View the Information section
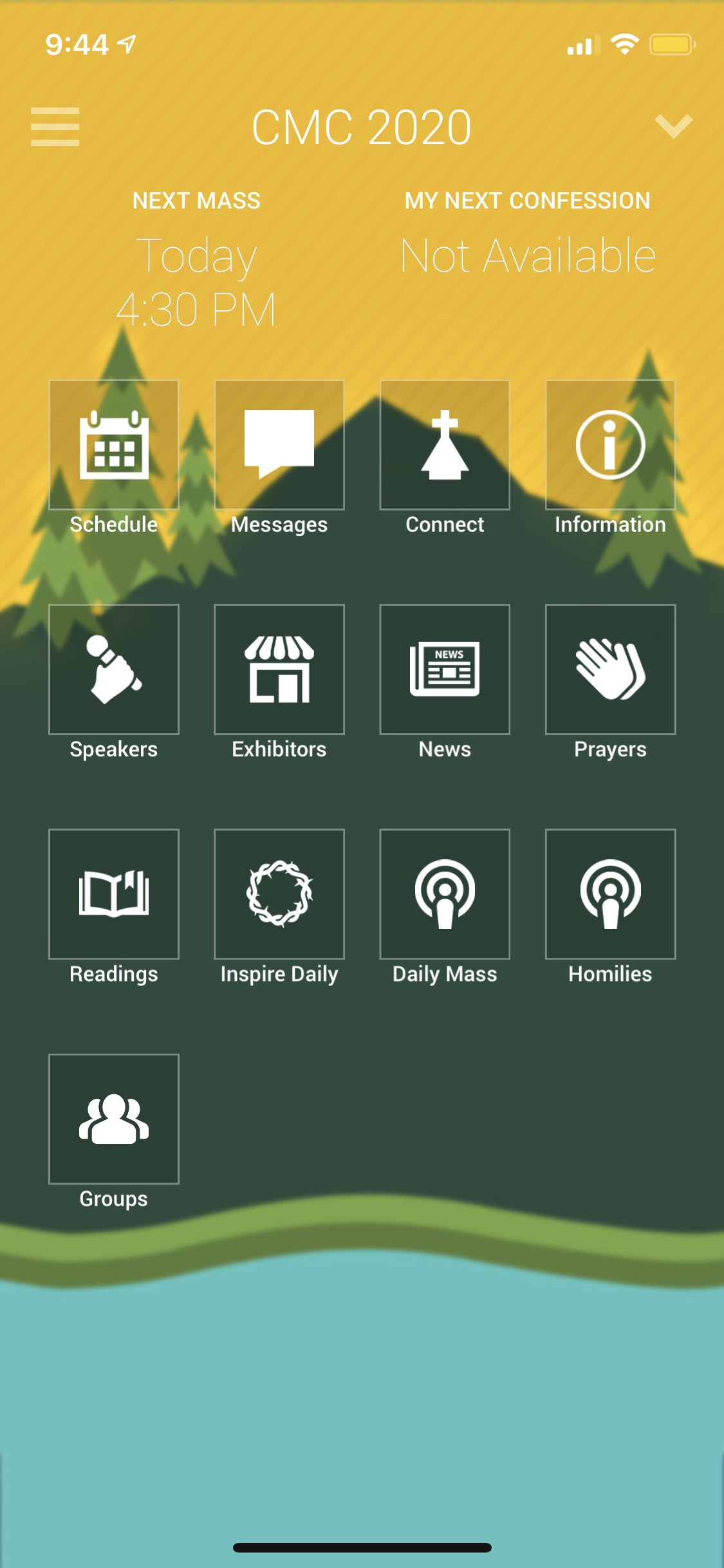724x1568 pixels. [610, 445]
